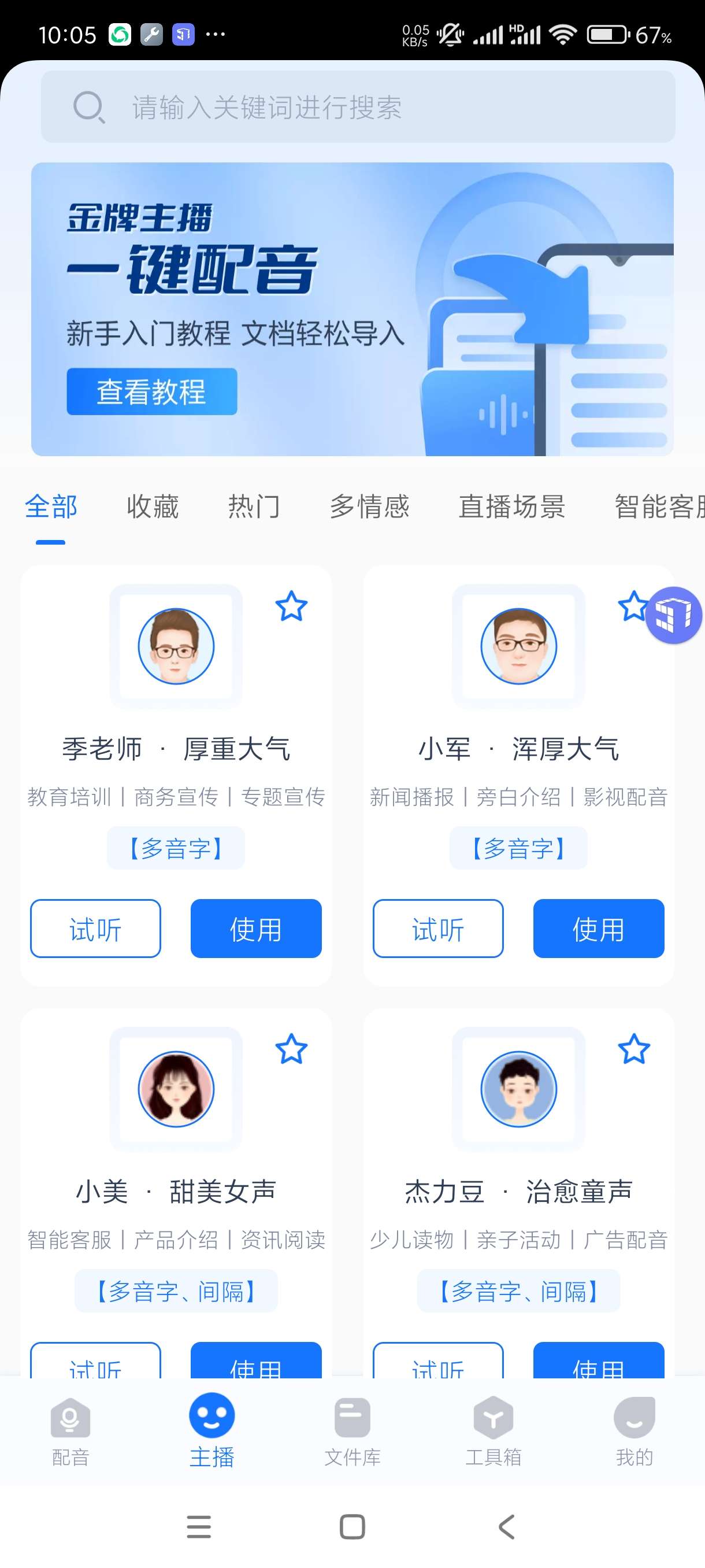Open the 工具箱 bottom tab
The image size is (705, 1568).
click(x=493, y=1430)
